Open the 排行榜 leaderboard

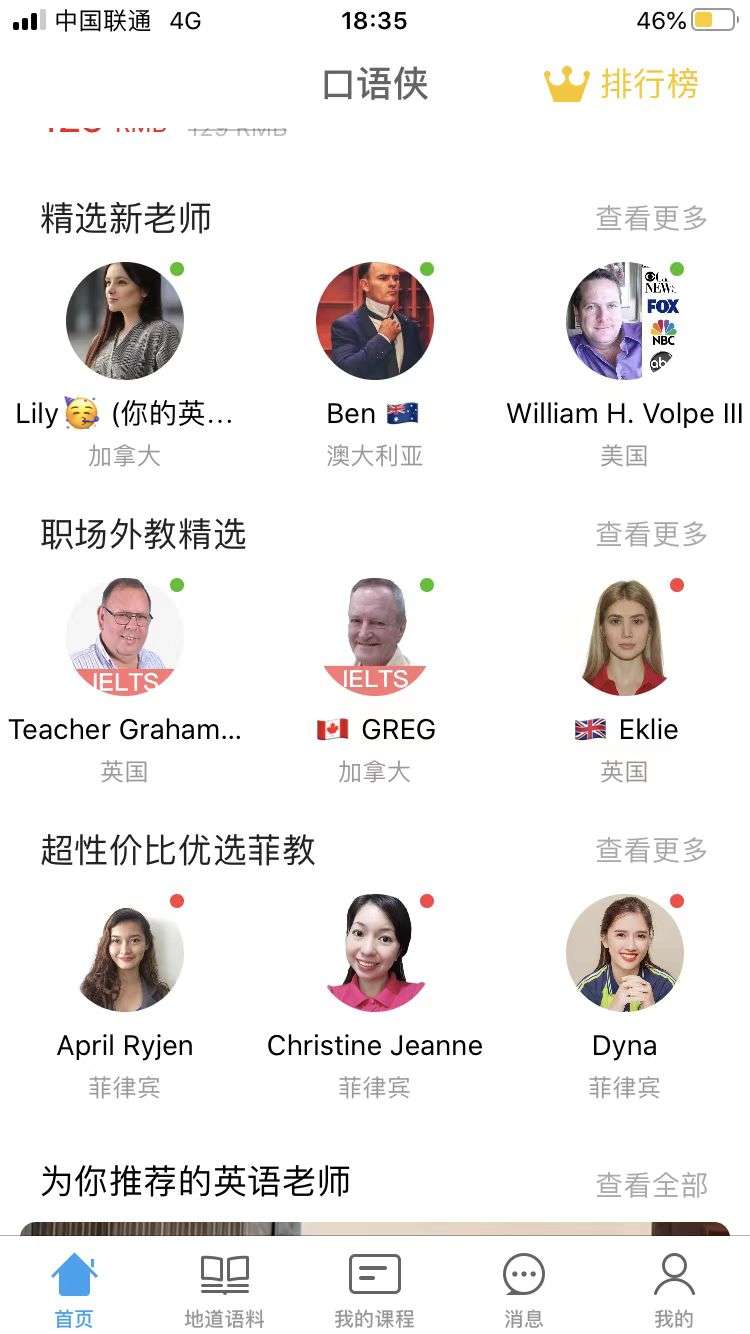coord(622,85)
